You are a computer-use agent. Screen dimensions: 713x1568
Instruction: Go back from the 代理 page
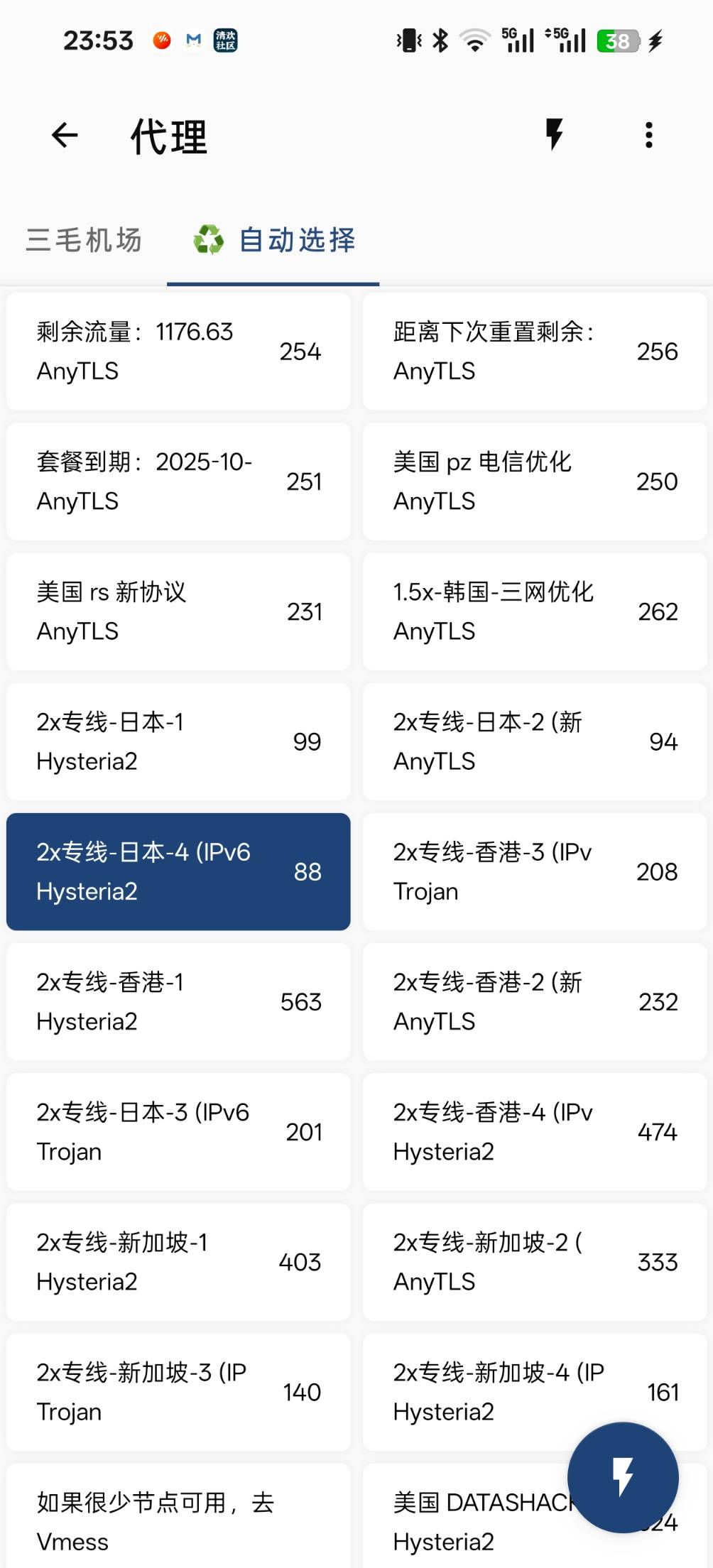(65, 135)
